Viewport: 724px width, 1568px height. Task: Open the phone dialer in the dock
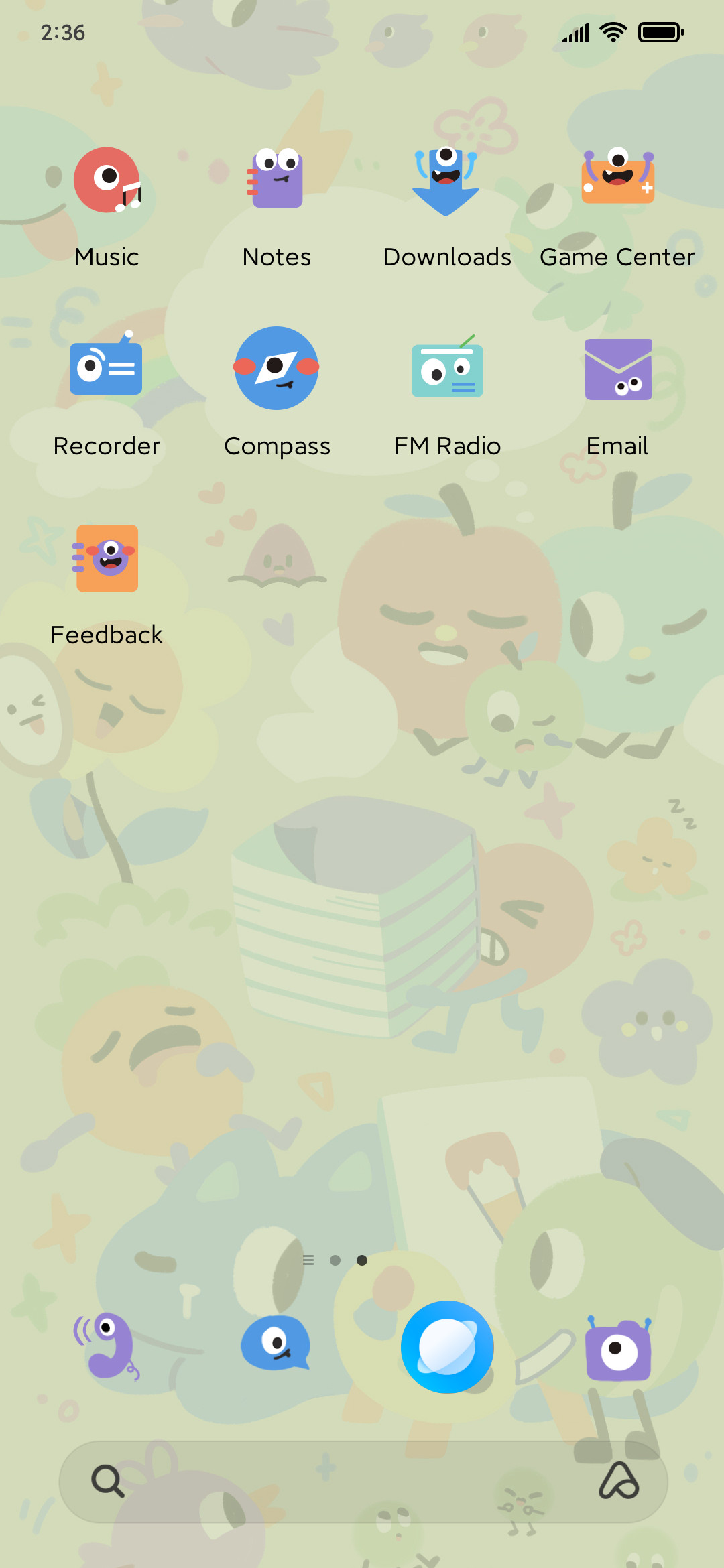tap(107, 1346)
